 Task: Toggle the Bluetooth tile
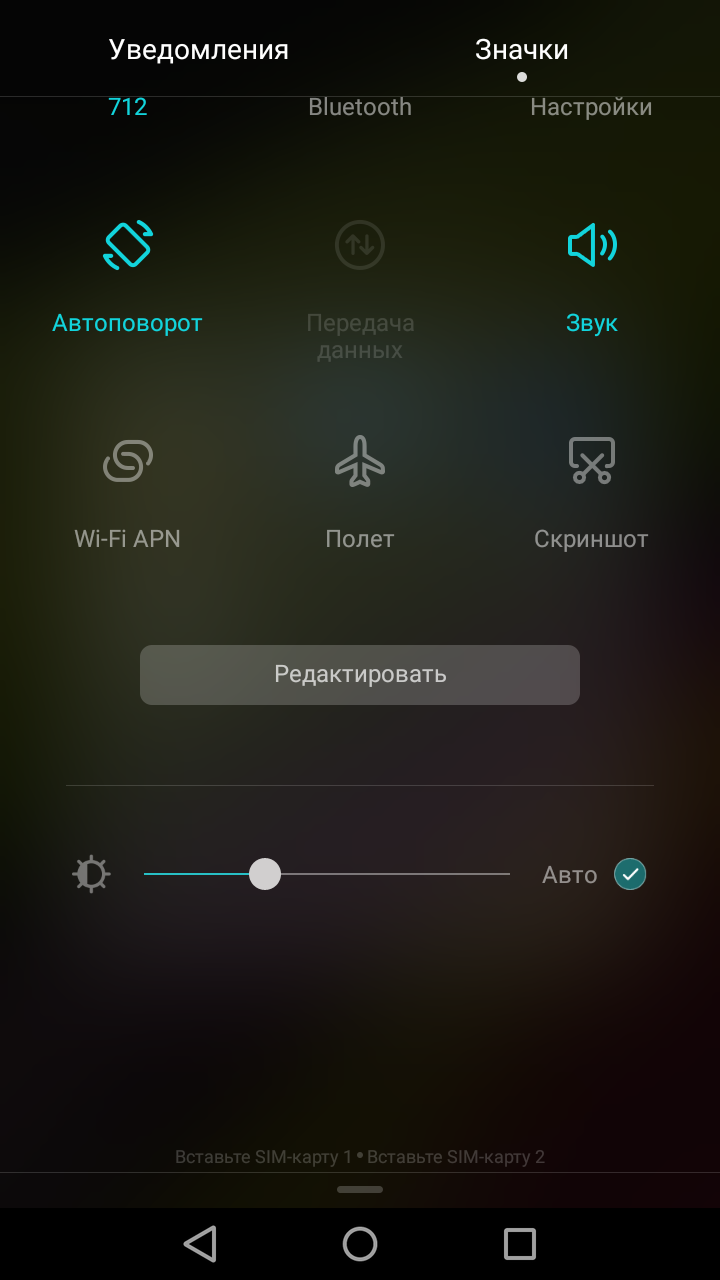click(360, 107)
